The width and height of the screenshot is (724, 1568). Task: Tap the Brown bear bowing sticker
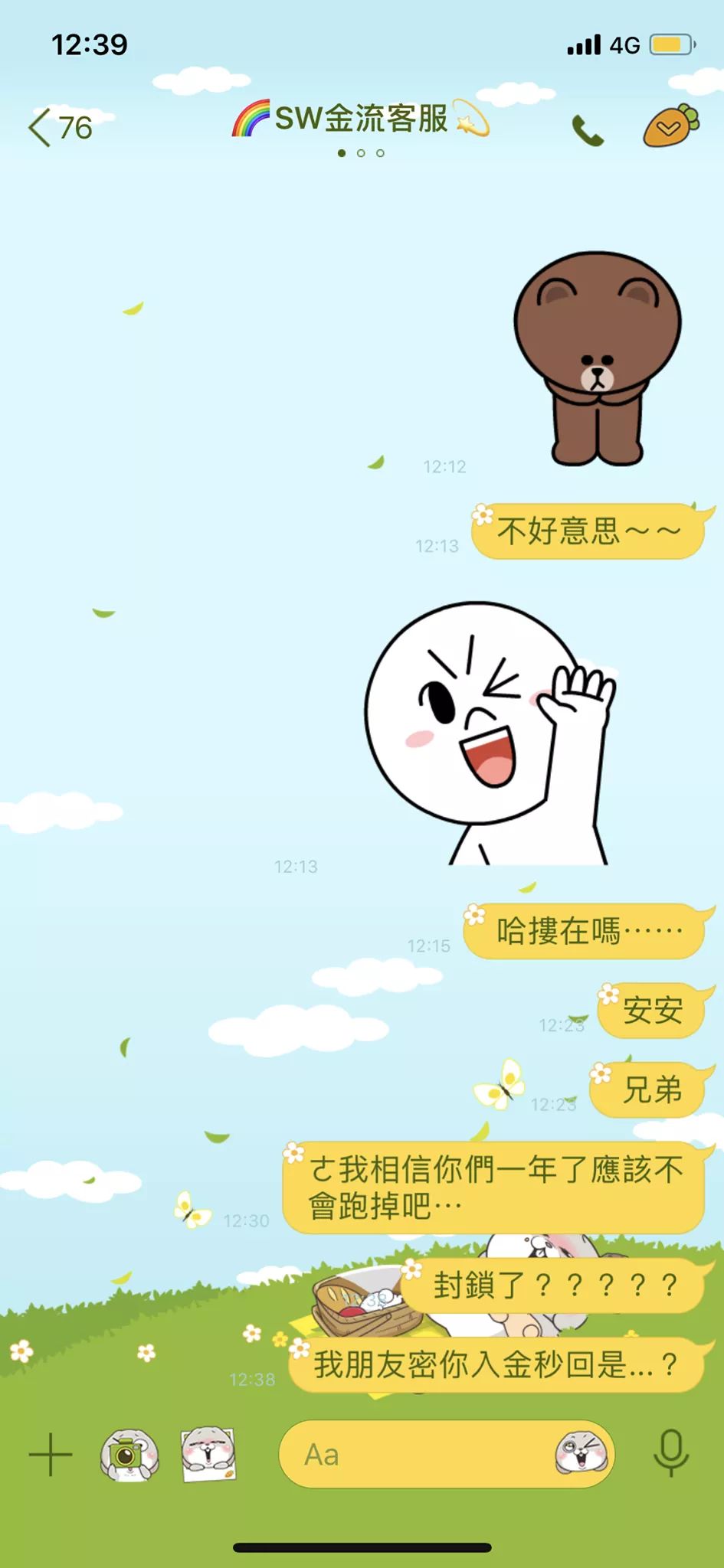click(x=597, y=358)
